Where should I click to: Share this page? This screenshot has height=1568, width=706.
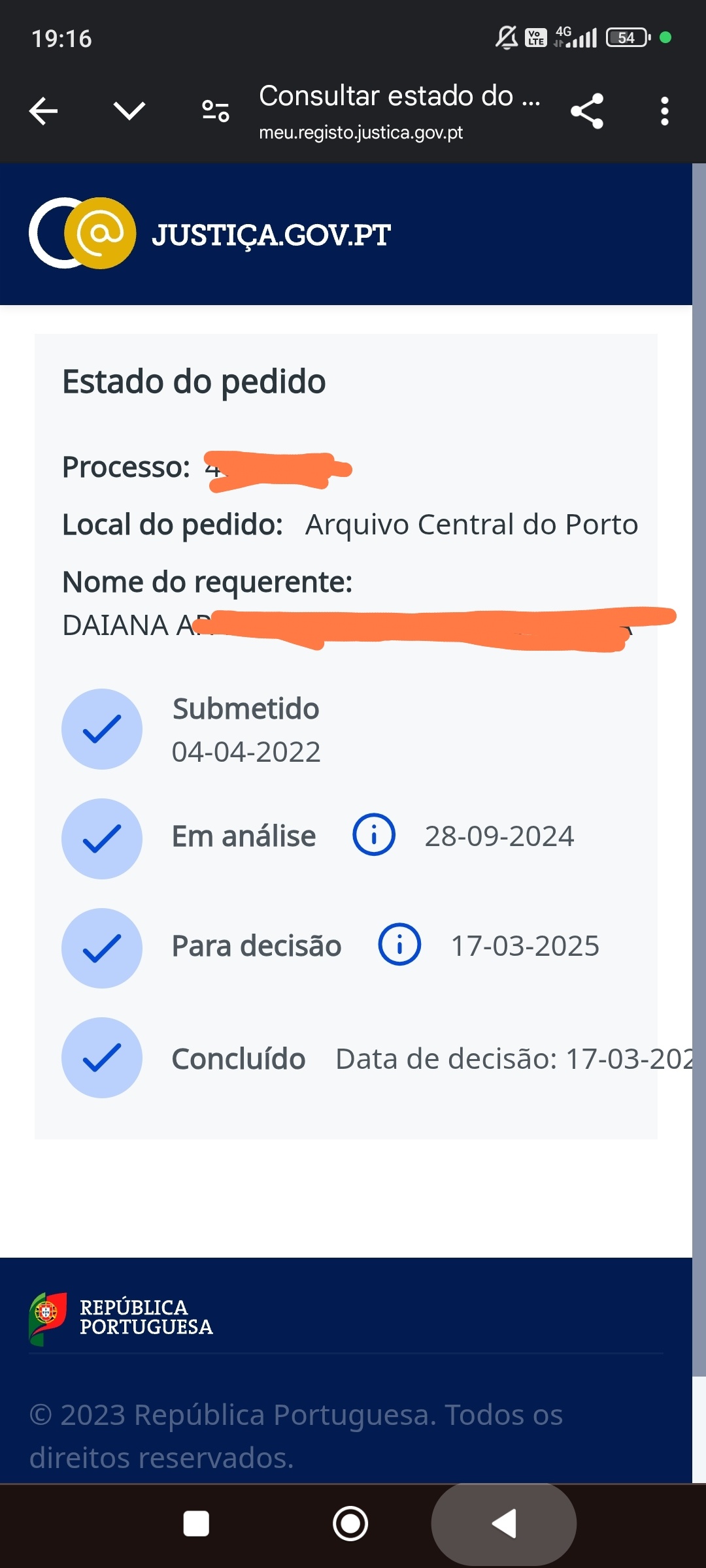pyautogui.click(x=587, y=111)
